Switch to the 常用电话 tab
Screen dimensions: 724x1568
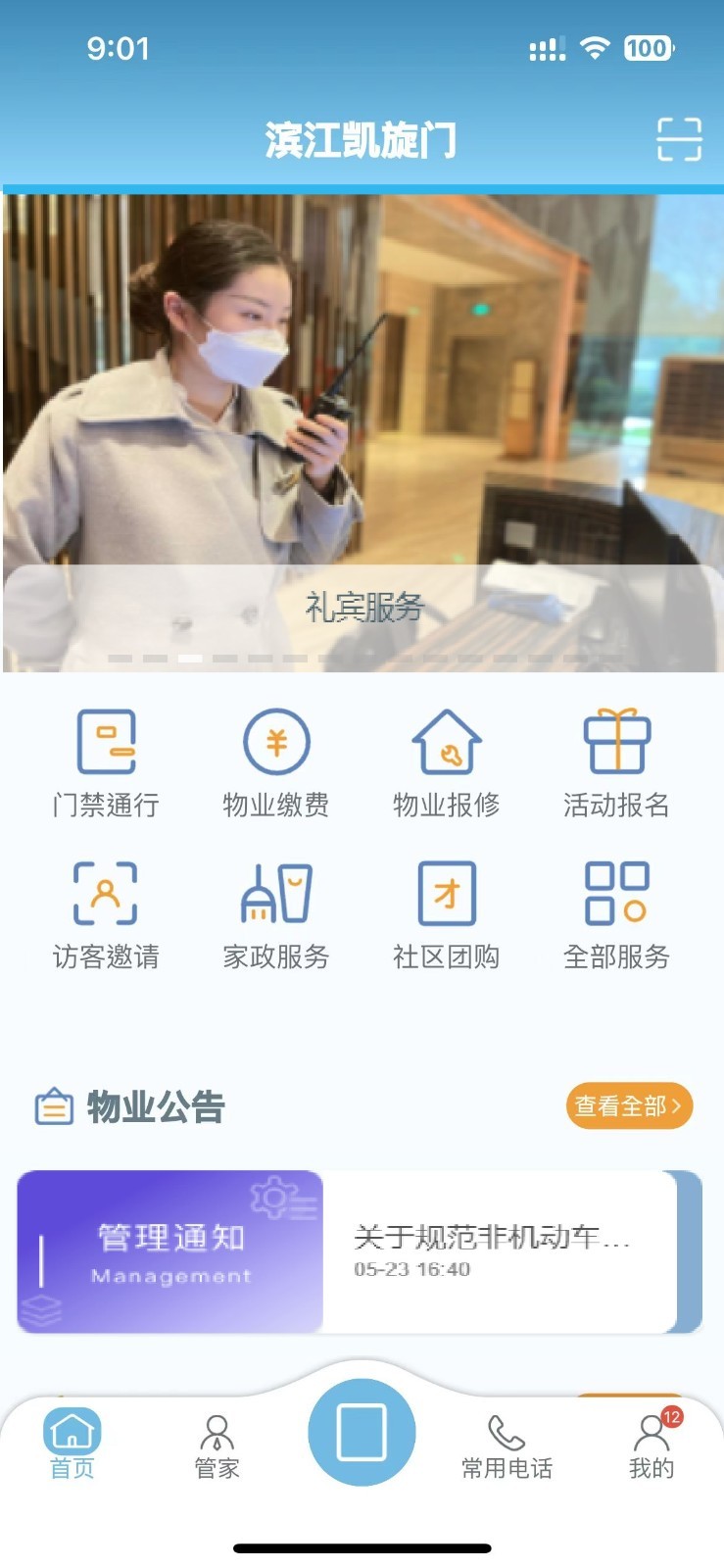[507, 1444]
